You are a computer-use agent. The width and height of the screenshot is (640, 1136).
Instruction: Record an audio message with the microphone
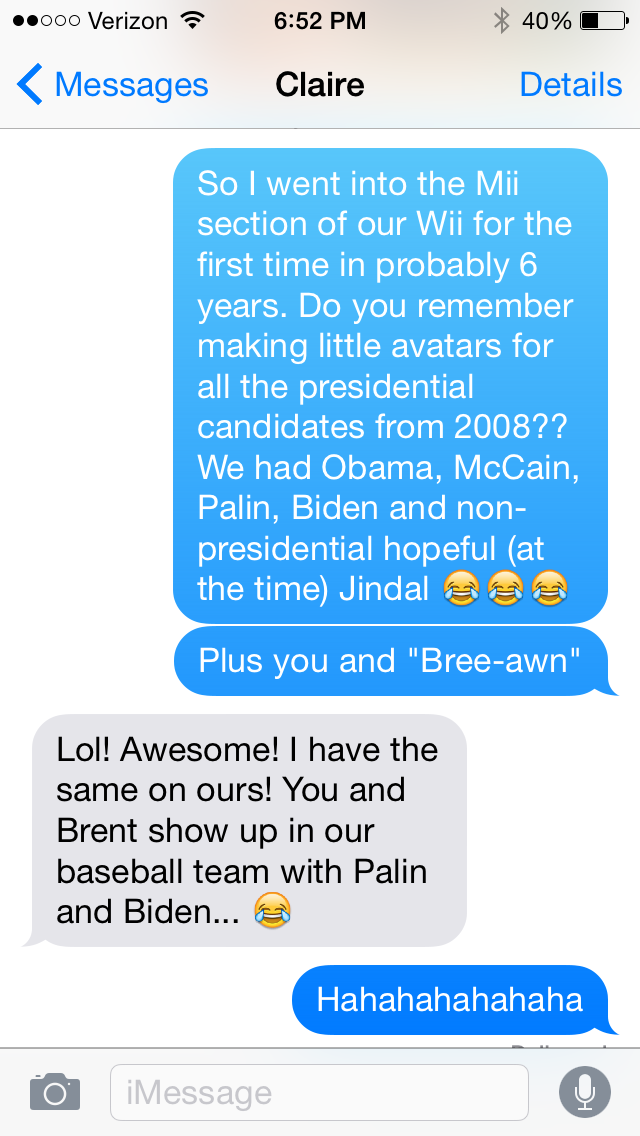(x=585, y=1091)
